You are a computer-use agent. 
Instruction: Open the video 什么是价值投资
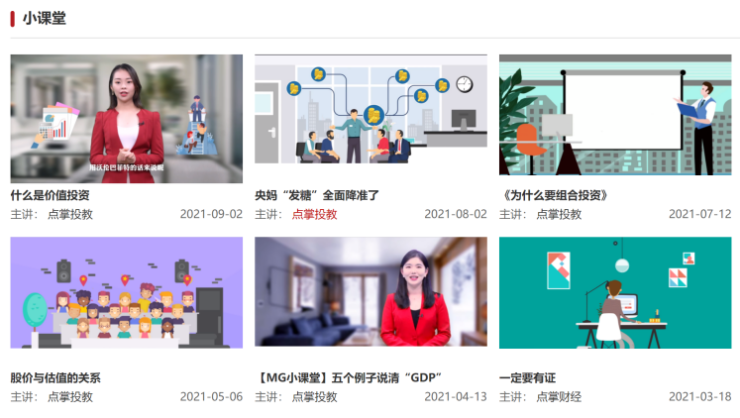pyautogui.click(x=126, y=118)
